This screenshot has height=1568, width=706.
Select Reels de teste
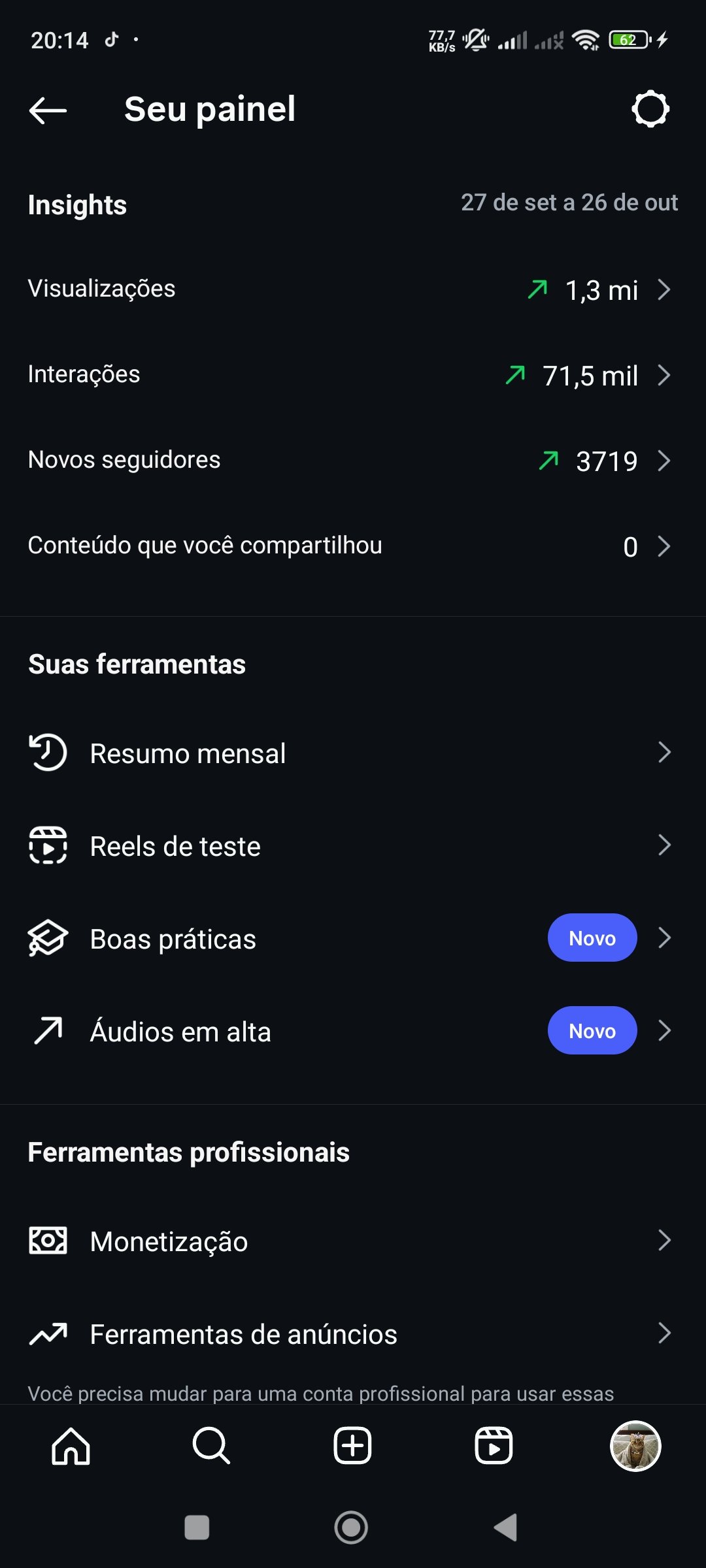[x=353, y=846]
